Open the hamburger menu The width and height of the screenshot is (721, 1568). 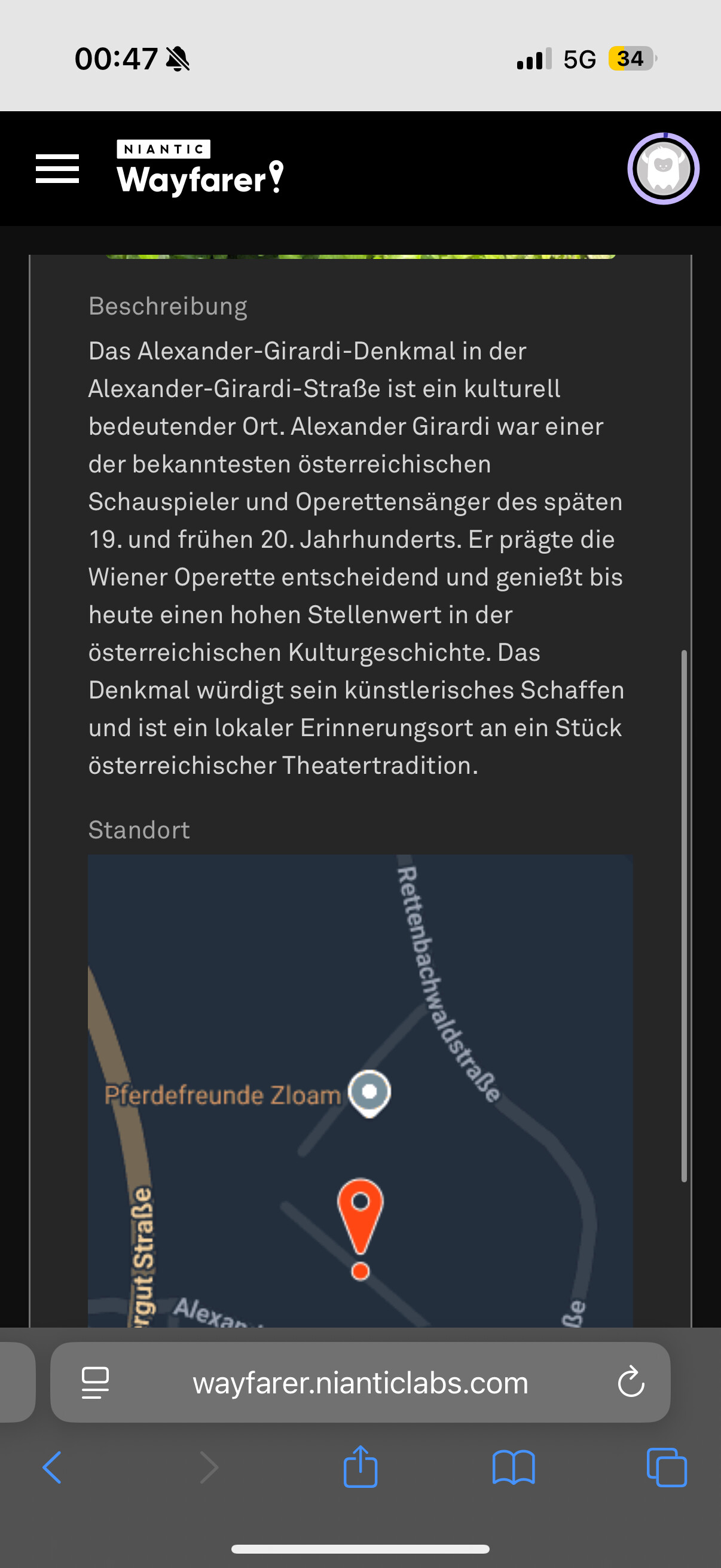click(x=57, y=169)
